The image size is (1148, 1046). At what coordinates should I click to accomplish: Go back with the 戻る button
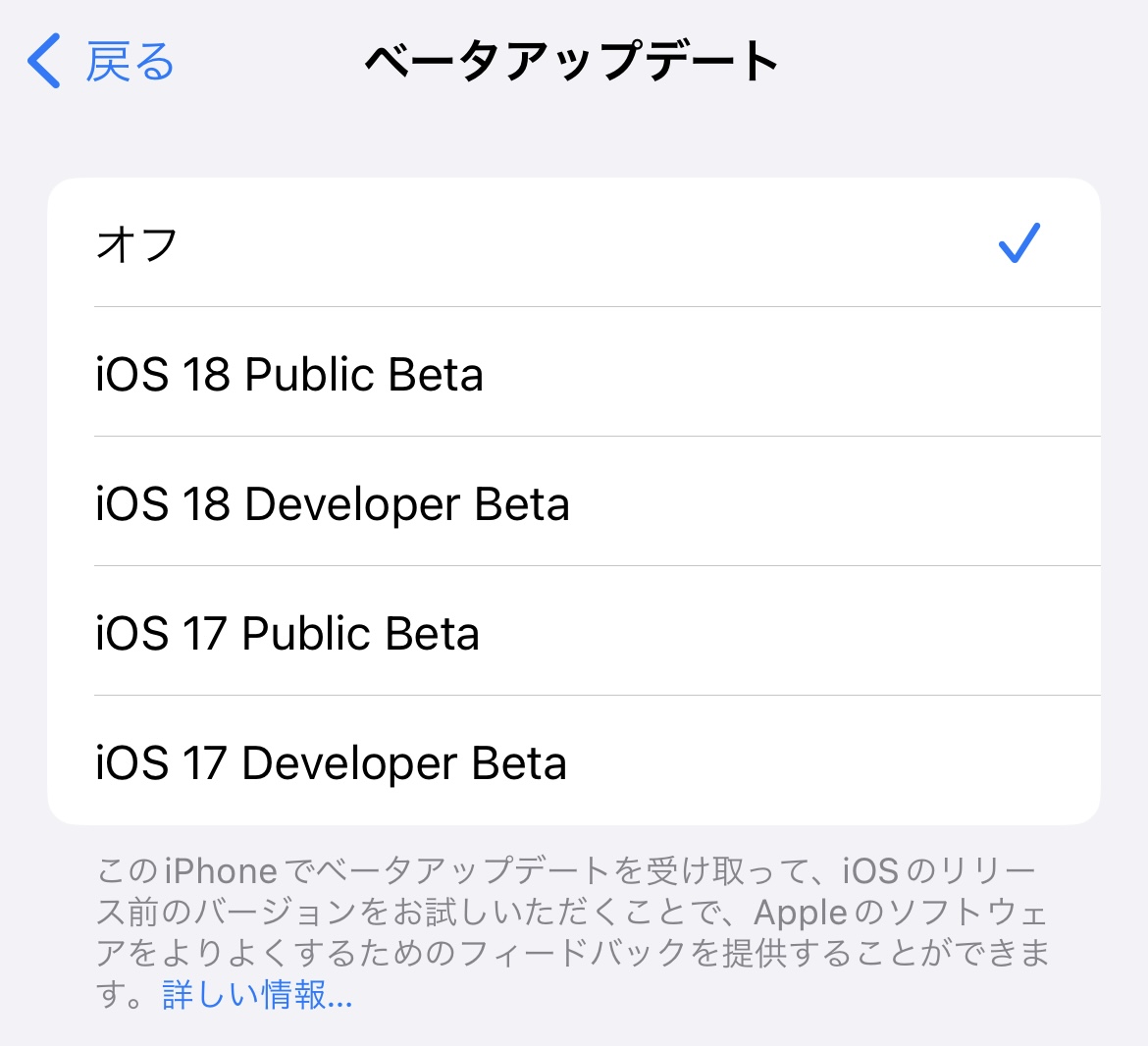102,62
